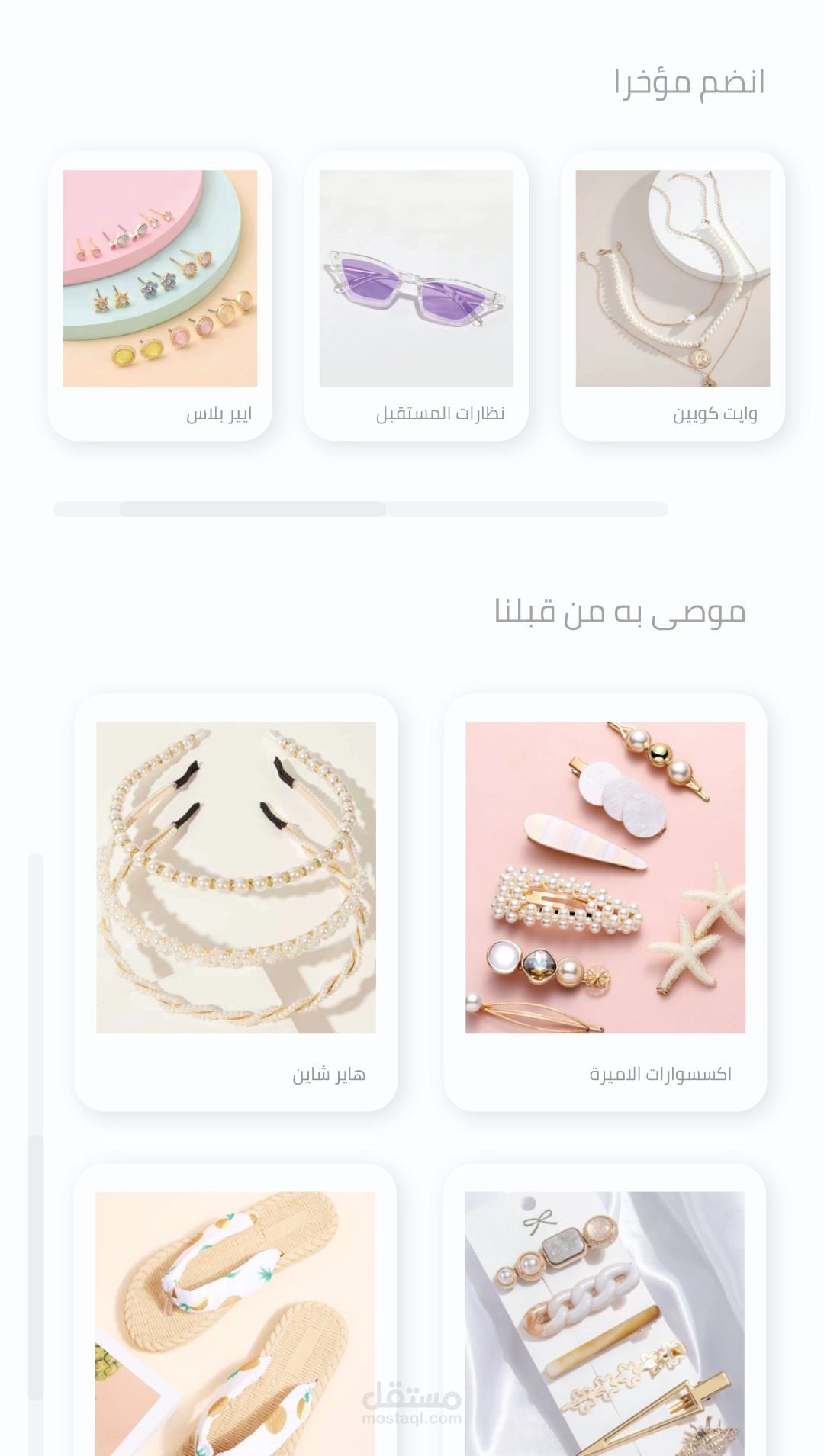Open the نظارات المستقبل sunglasses card
The image size is (824, 1456).
pos(417,296)
